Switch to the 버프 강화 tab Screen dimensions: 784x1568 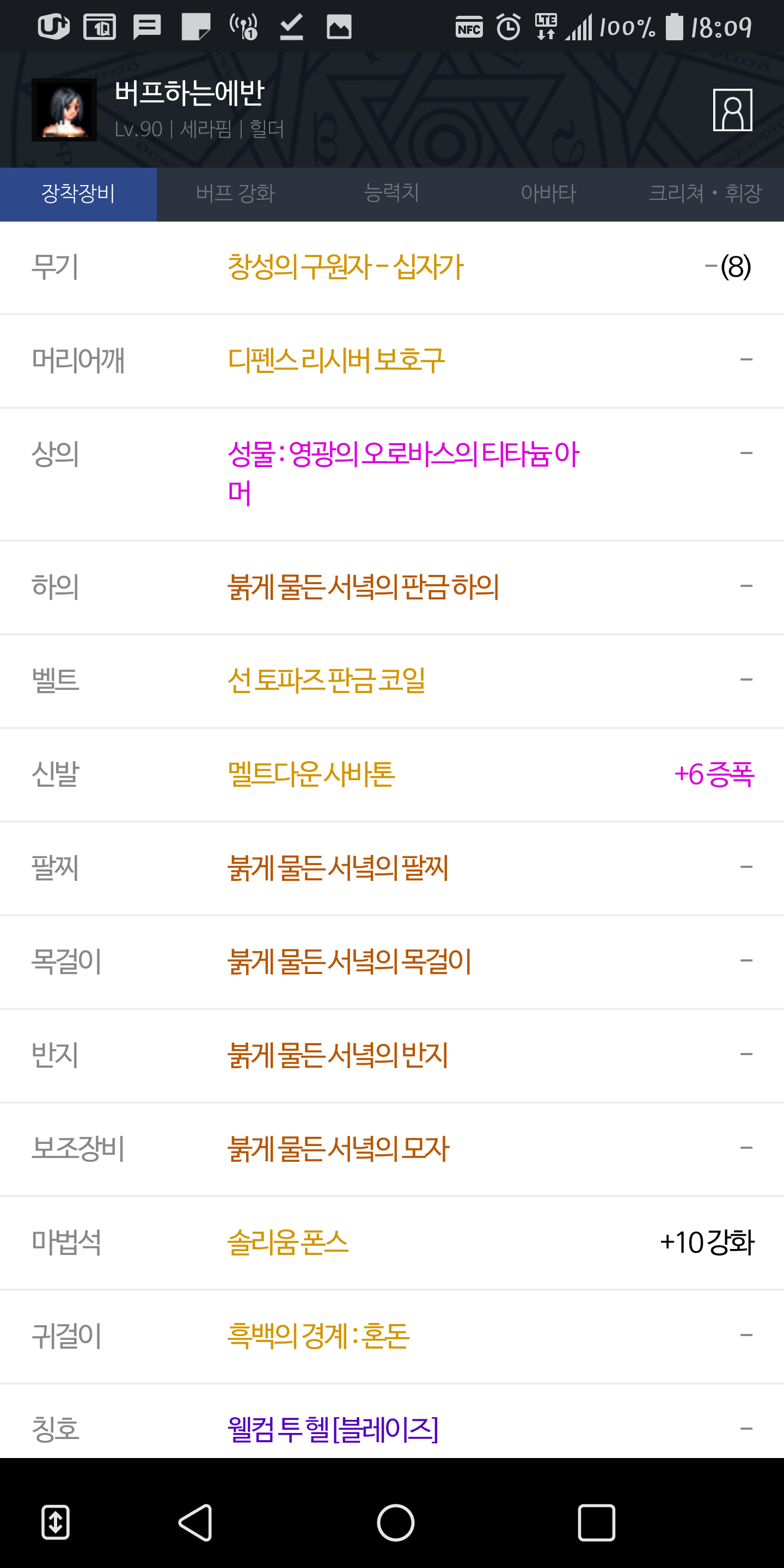235,194
